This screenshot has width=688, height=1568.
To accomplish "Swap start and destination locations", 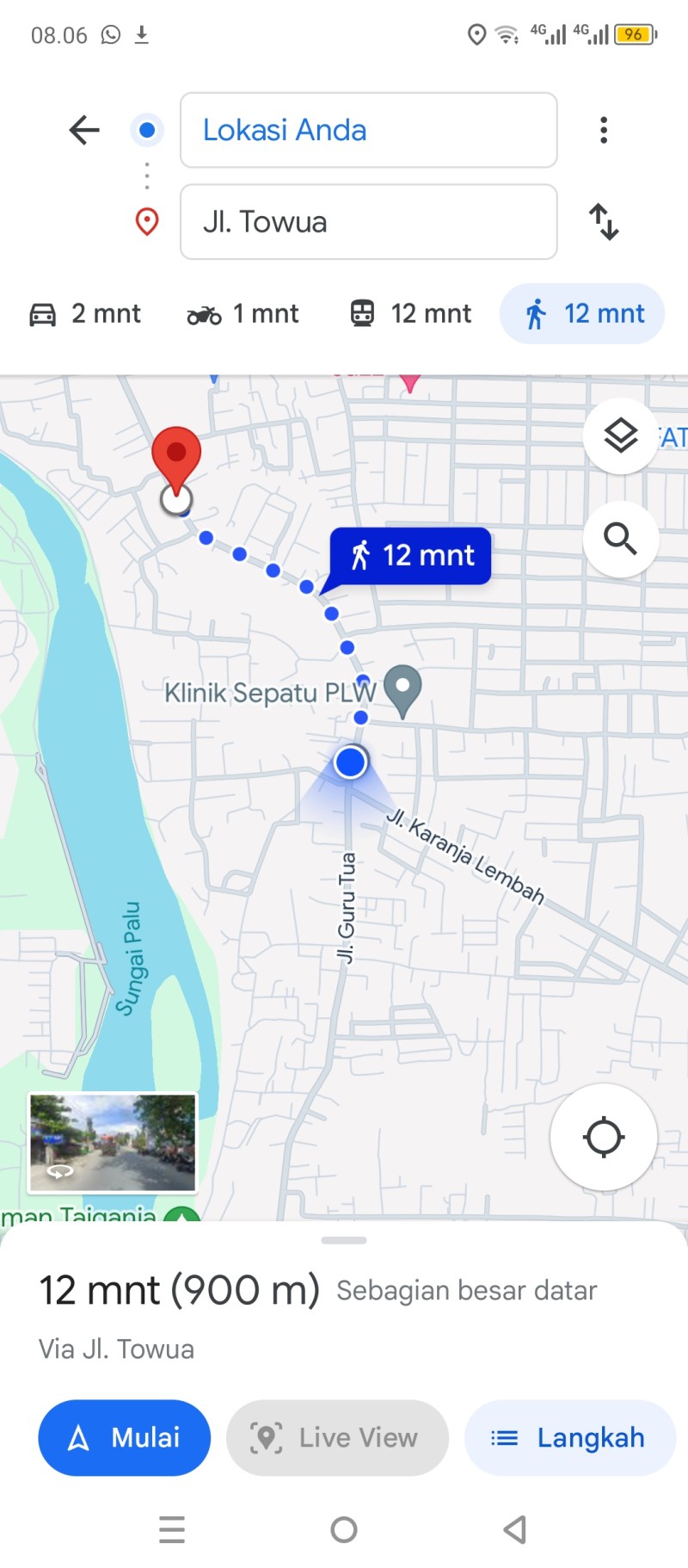I will [604, 222].
